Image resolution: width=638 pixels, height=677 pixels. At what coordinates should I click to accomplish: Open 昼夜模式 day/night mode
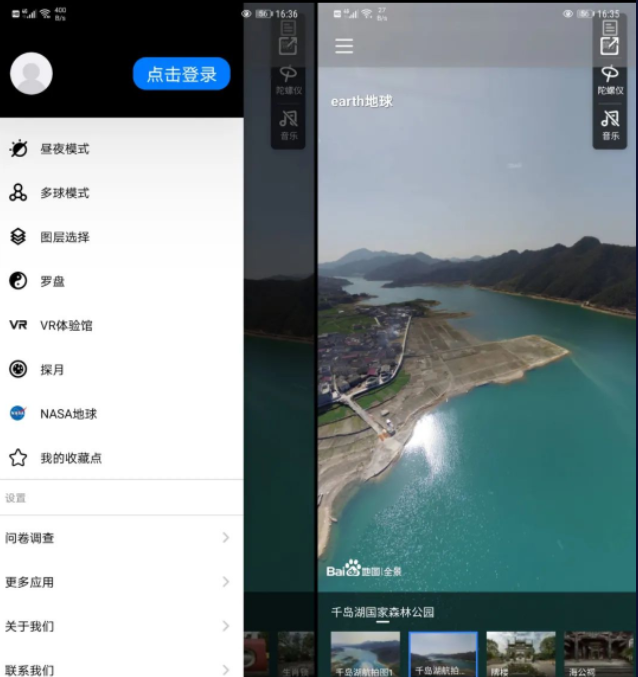[64, 149]
